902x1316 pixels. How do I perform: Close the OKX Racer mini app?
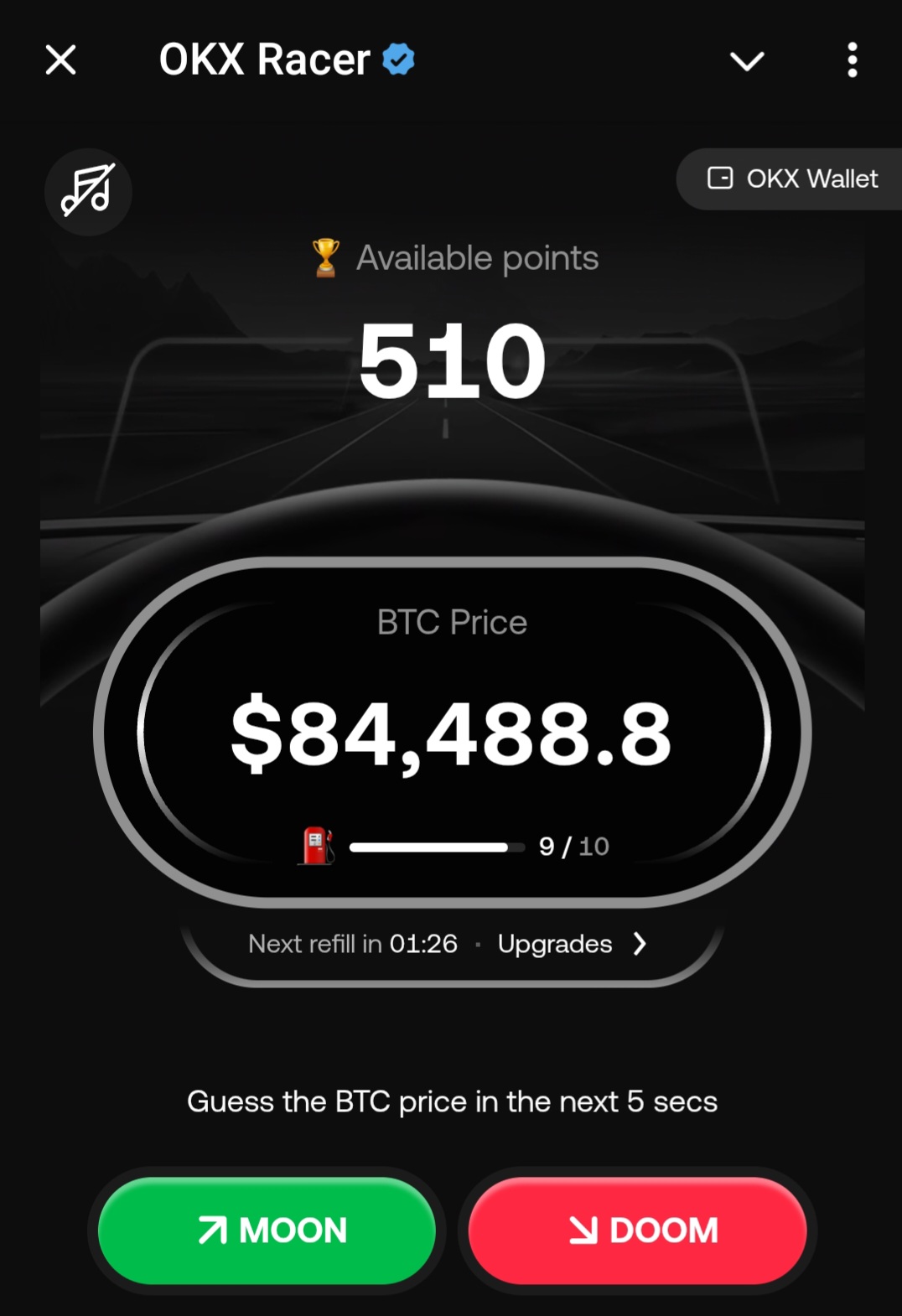pos(60,60)
